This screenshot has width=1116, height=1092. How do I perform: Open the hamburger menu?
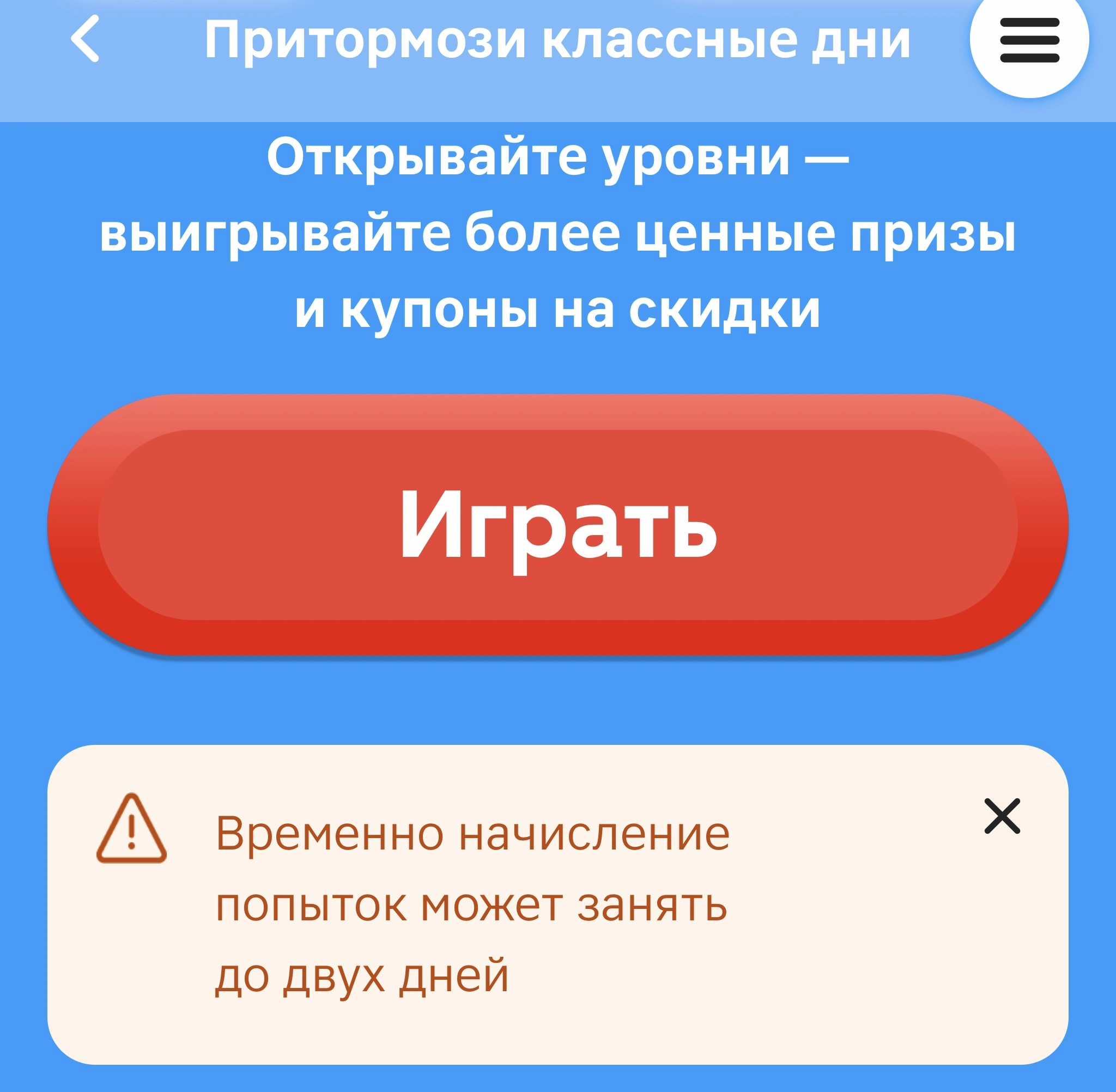click(1029, 40)
